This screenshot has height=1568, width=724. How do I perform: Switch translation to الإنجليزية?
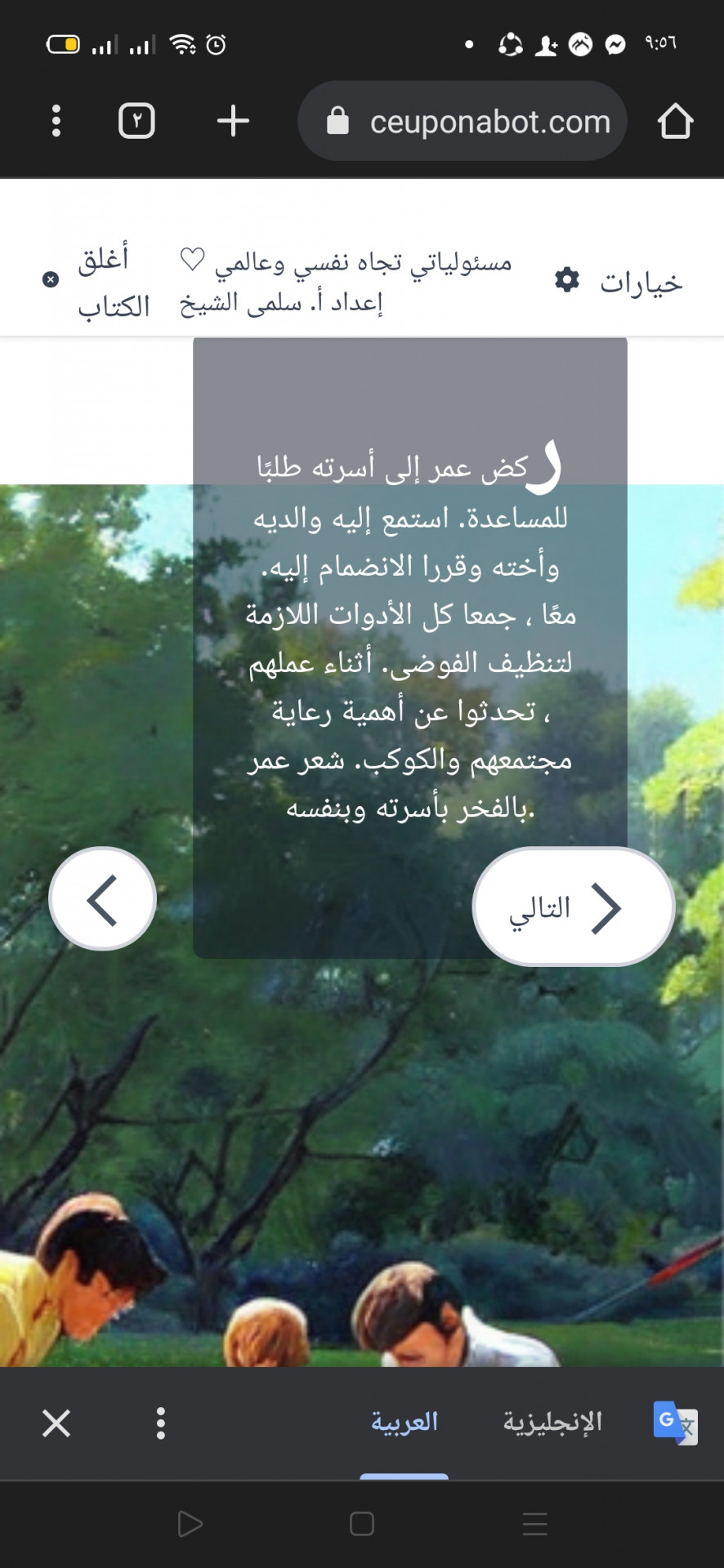click(552, 1423)
